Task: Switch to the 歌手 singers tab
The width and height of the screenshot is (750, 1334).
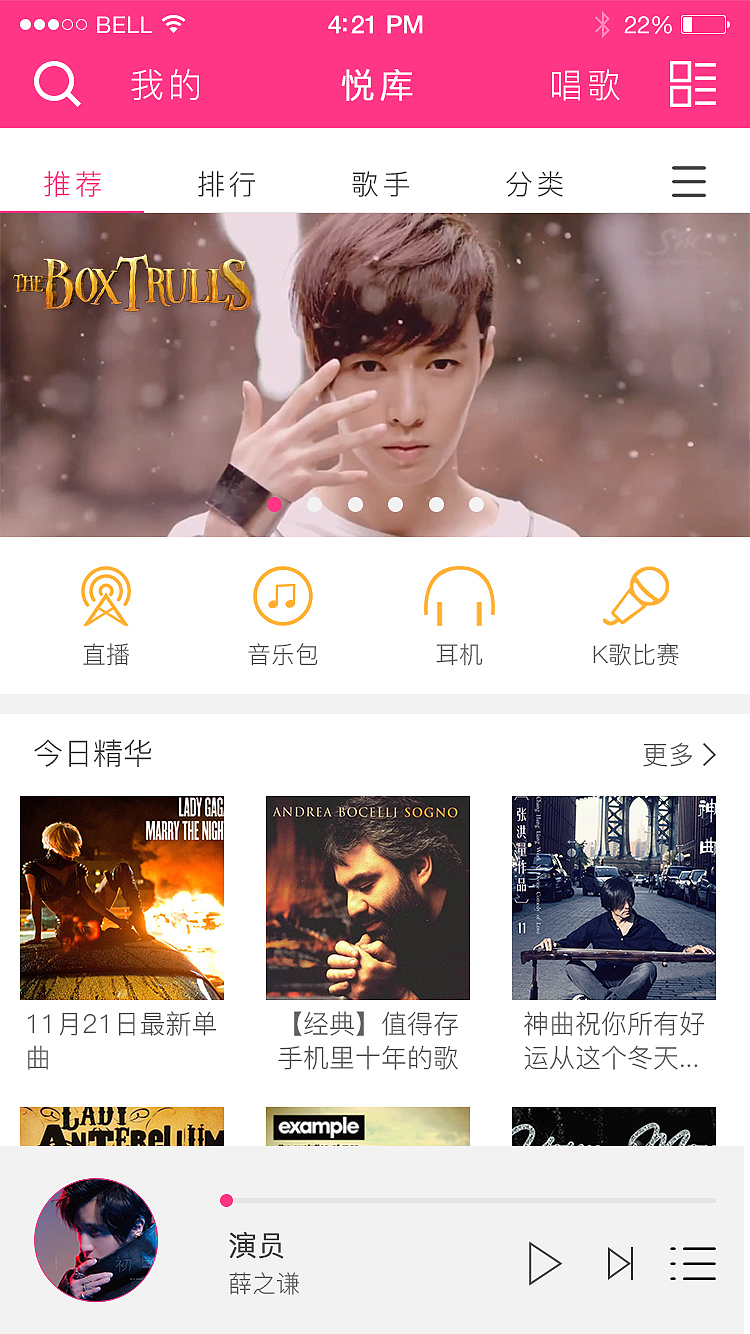Action: (x=381, y=182)
